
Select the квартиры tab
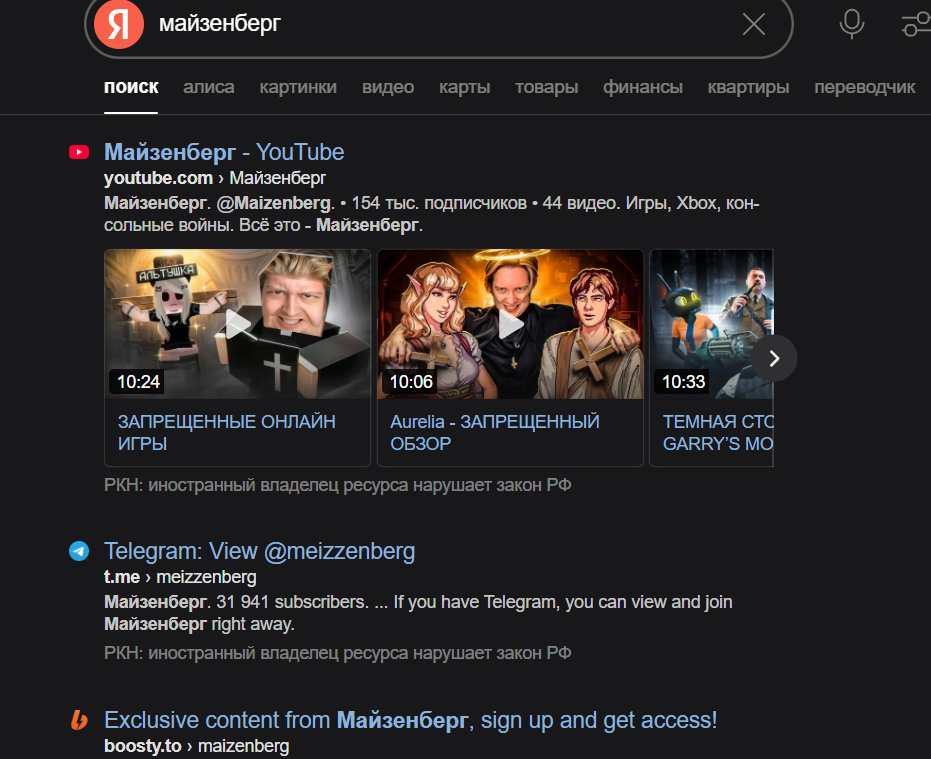coord(748,87)
